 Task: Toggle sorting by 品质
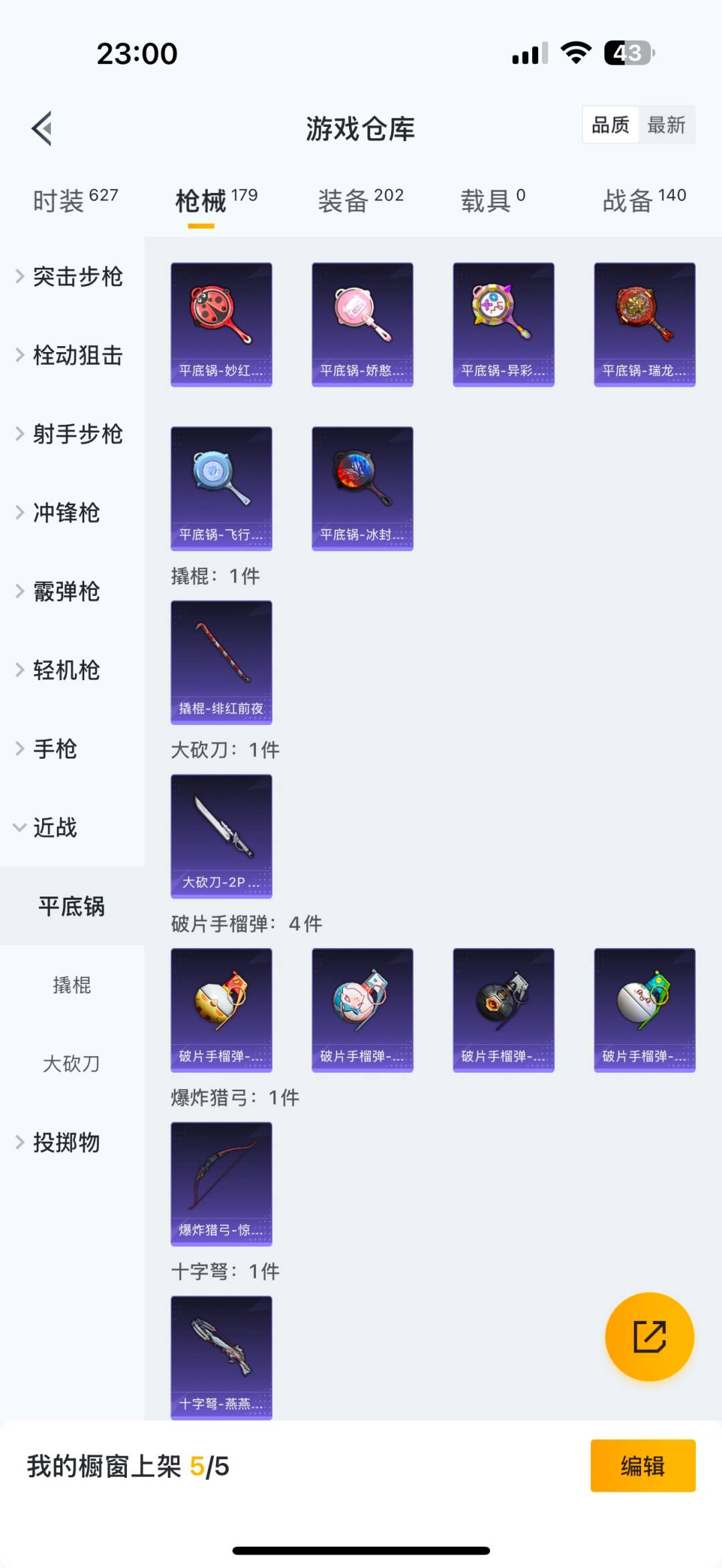pos(609,125)
